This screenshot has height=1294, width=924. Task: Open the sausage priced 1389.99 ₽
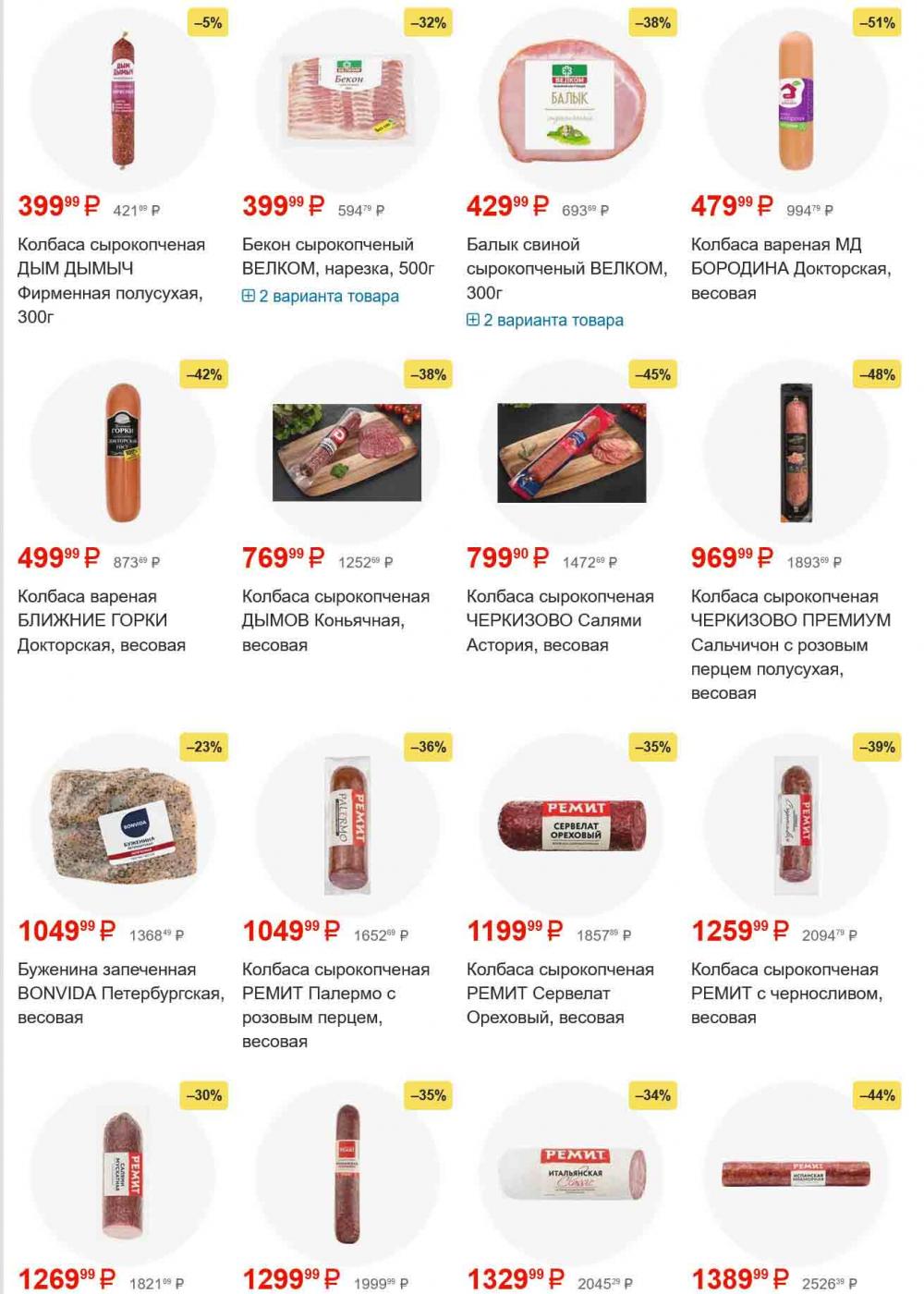796,1174
